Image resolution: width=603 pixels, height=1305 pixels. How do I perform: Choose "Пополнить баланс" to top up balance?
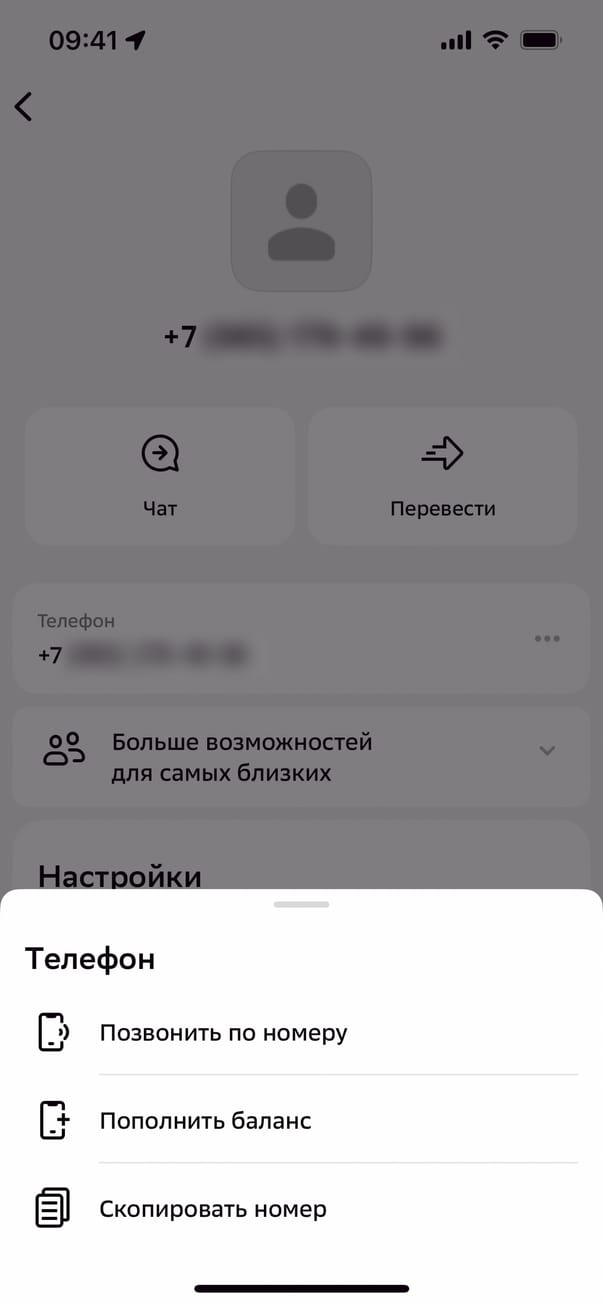(x=206, y=1120)
